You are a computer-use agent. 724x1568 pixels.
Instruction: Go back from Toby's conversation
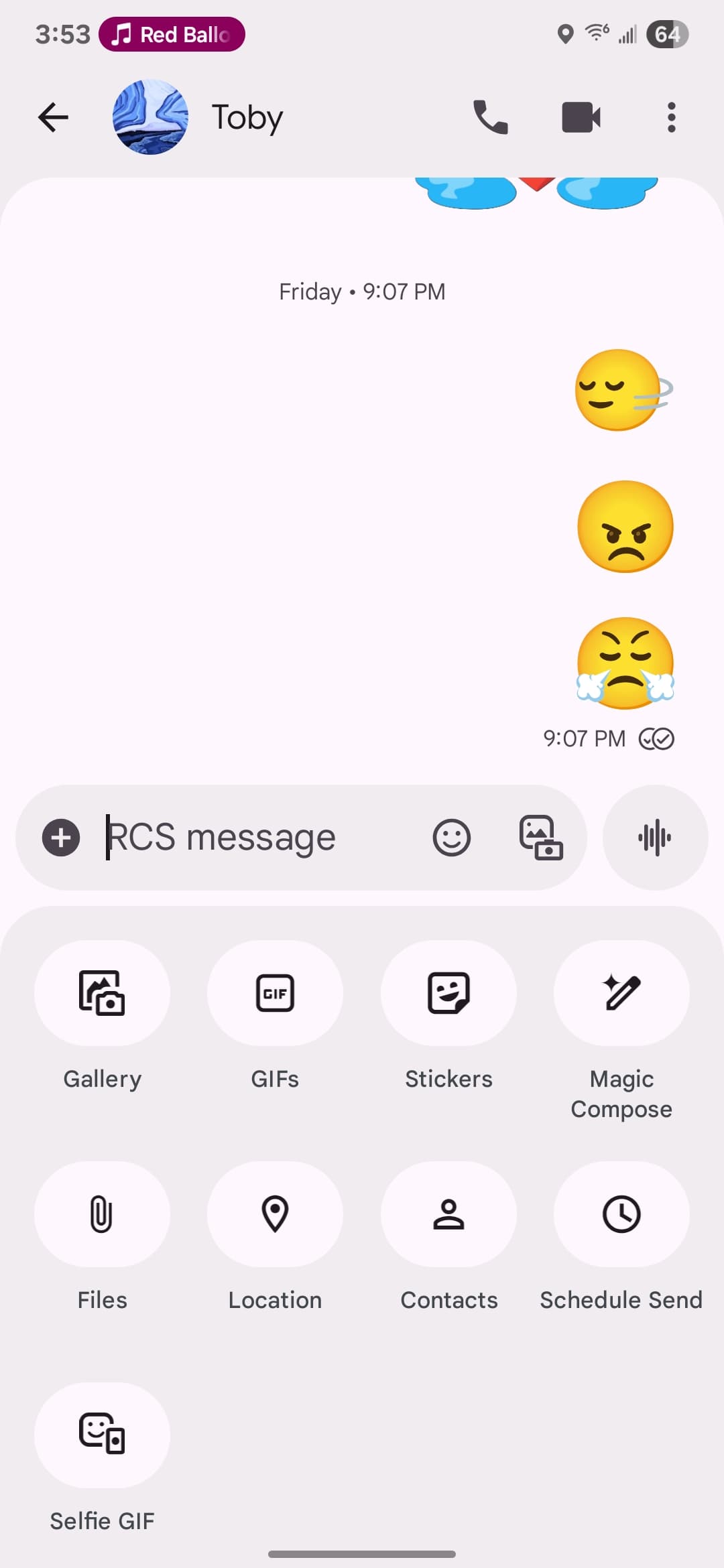(53, 118)
